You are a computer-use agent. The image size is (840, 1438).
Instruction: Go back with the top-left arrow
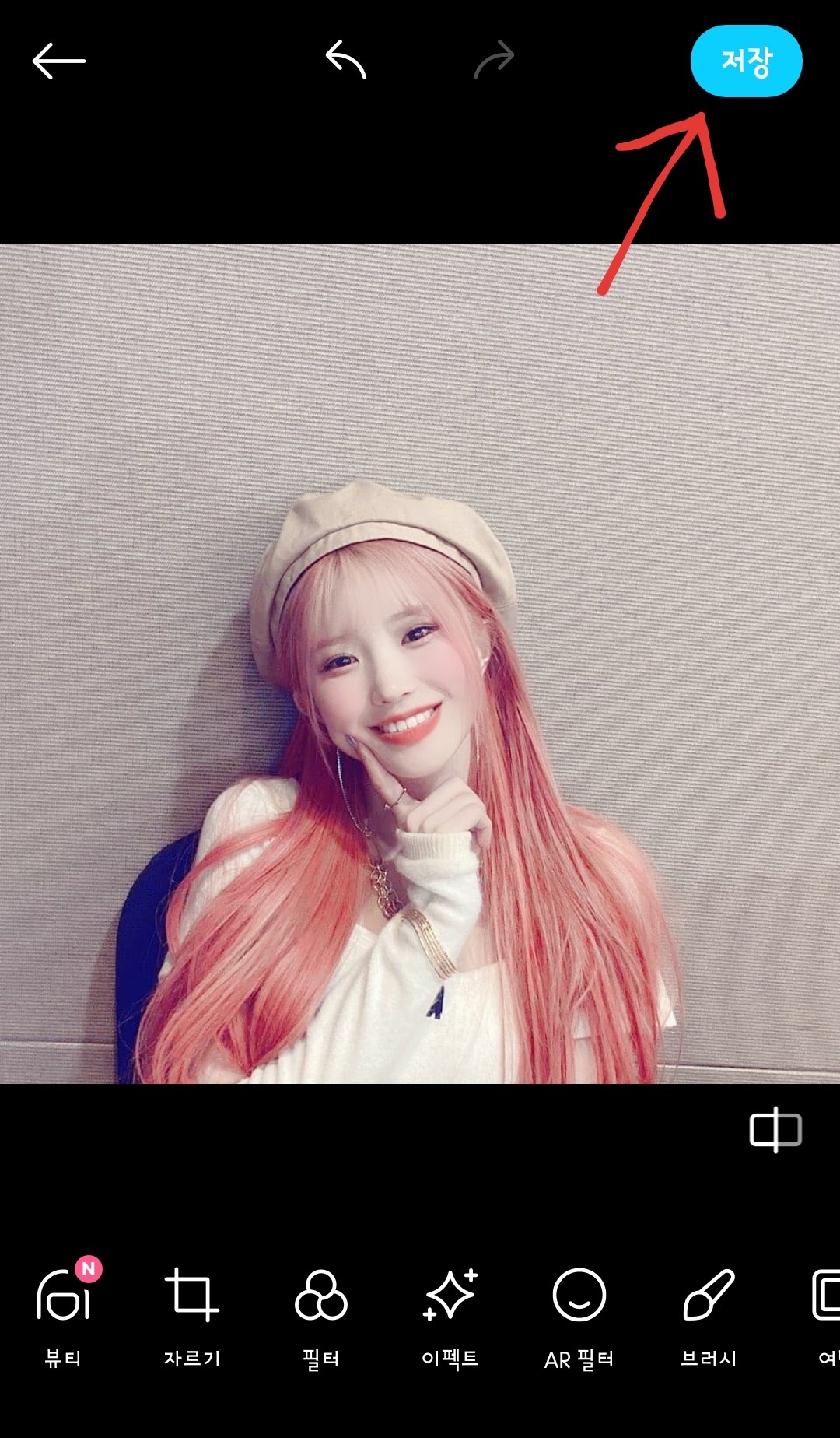coord(58,61)
